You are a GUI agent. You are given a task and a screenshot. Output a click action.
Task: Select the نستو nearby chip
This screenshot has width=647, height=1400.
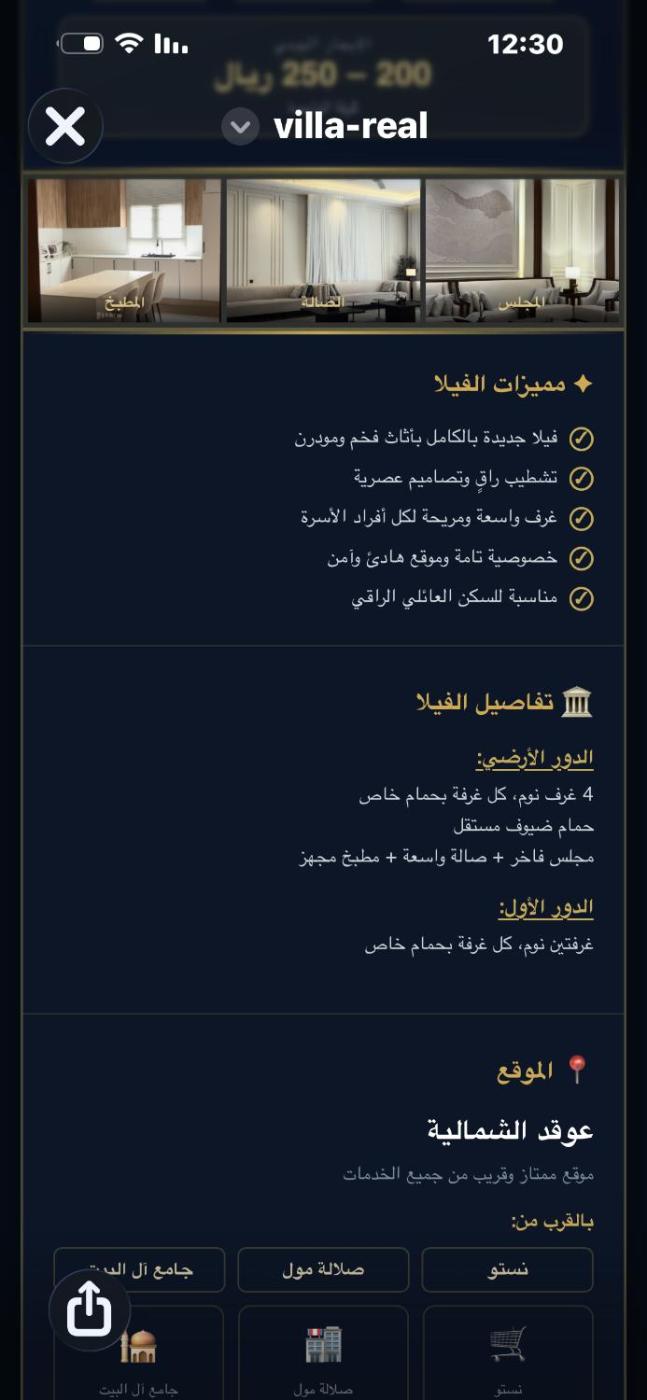(507, 1270)
